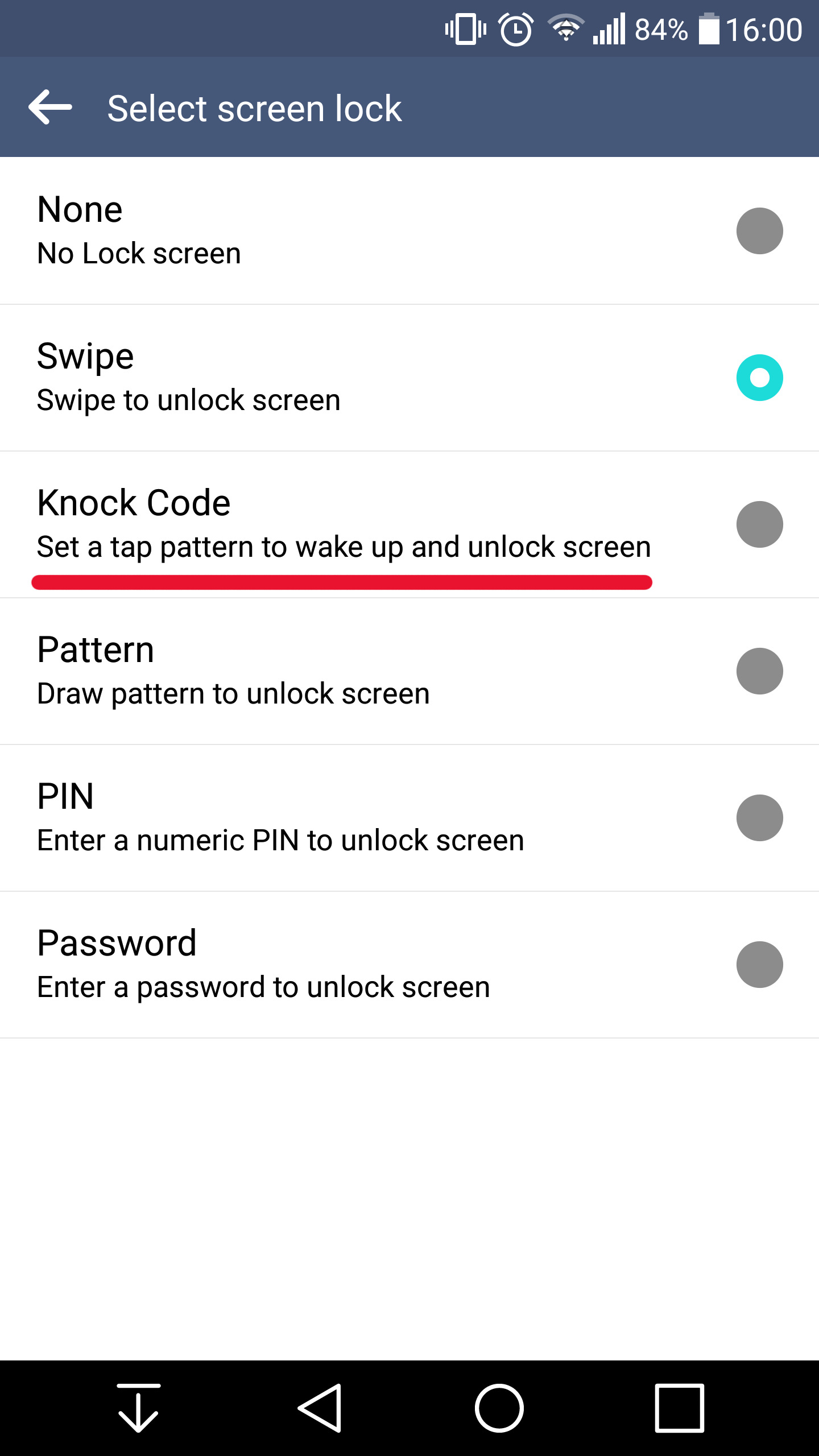
Task: Open recent apps with the square icon
Action: (x=680, y=1408)
